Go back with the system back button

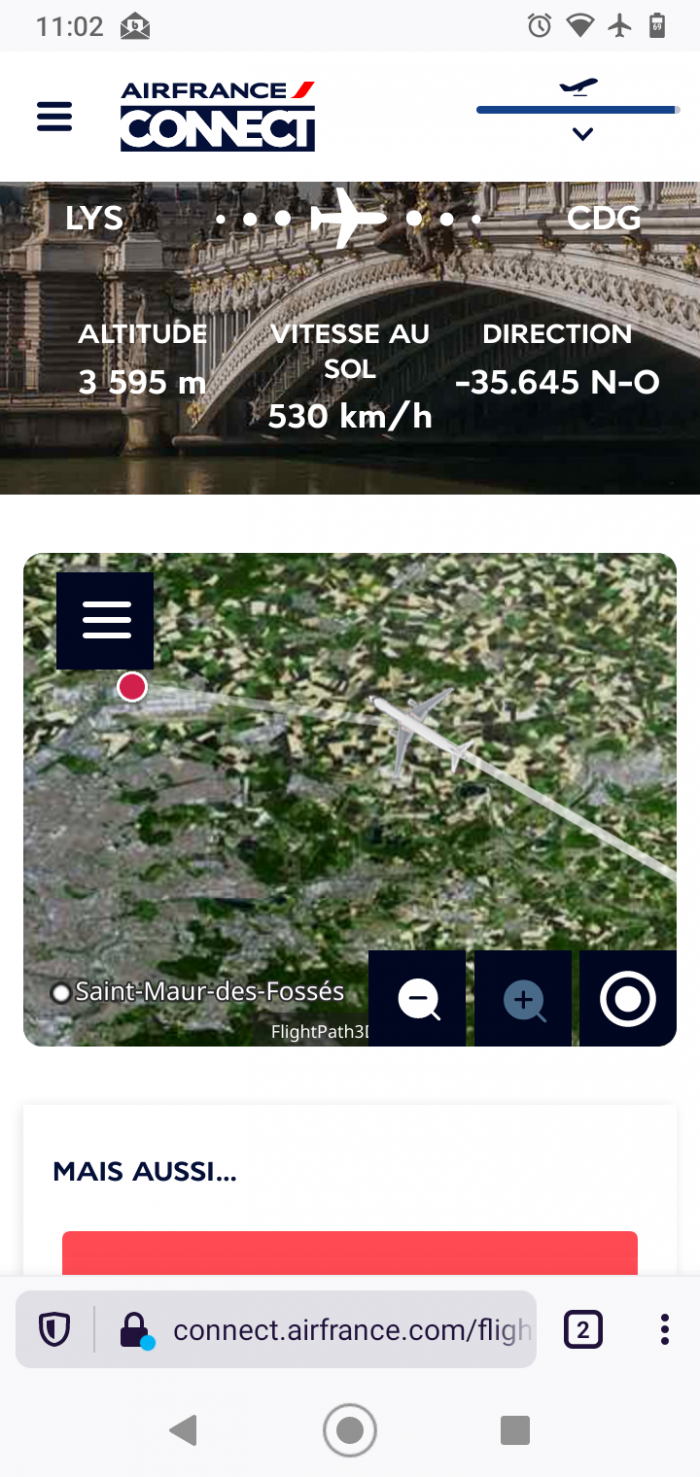(183, 1430)
